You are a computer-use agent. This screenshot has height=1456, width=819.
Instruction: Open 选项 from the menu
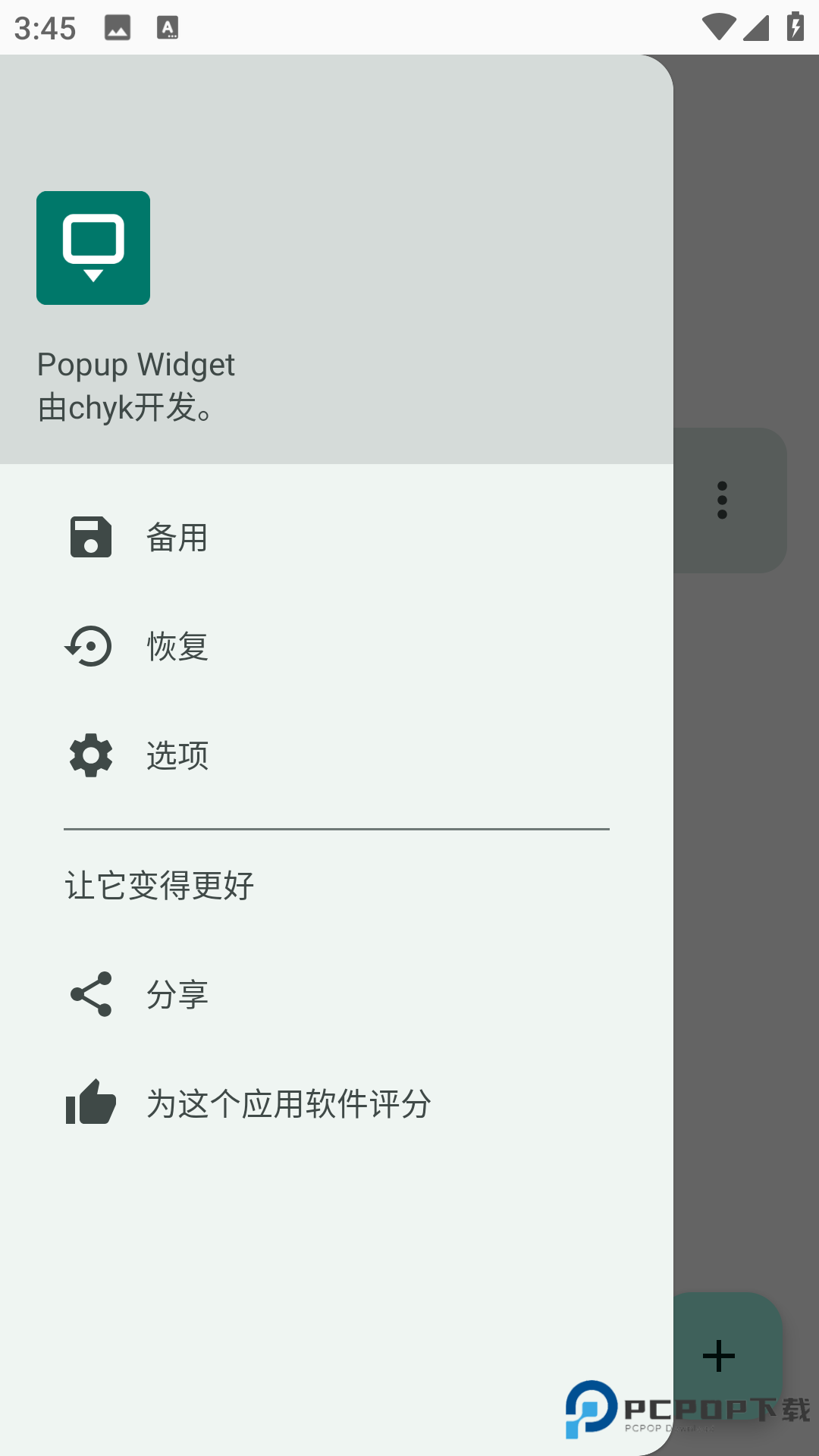tap(177, 756)
